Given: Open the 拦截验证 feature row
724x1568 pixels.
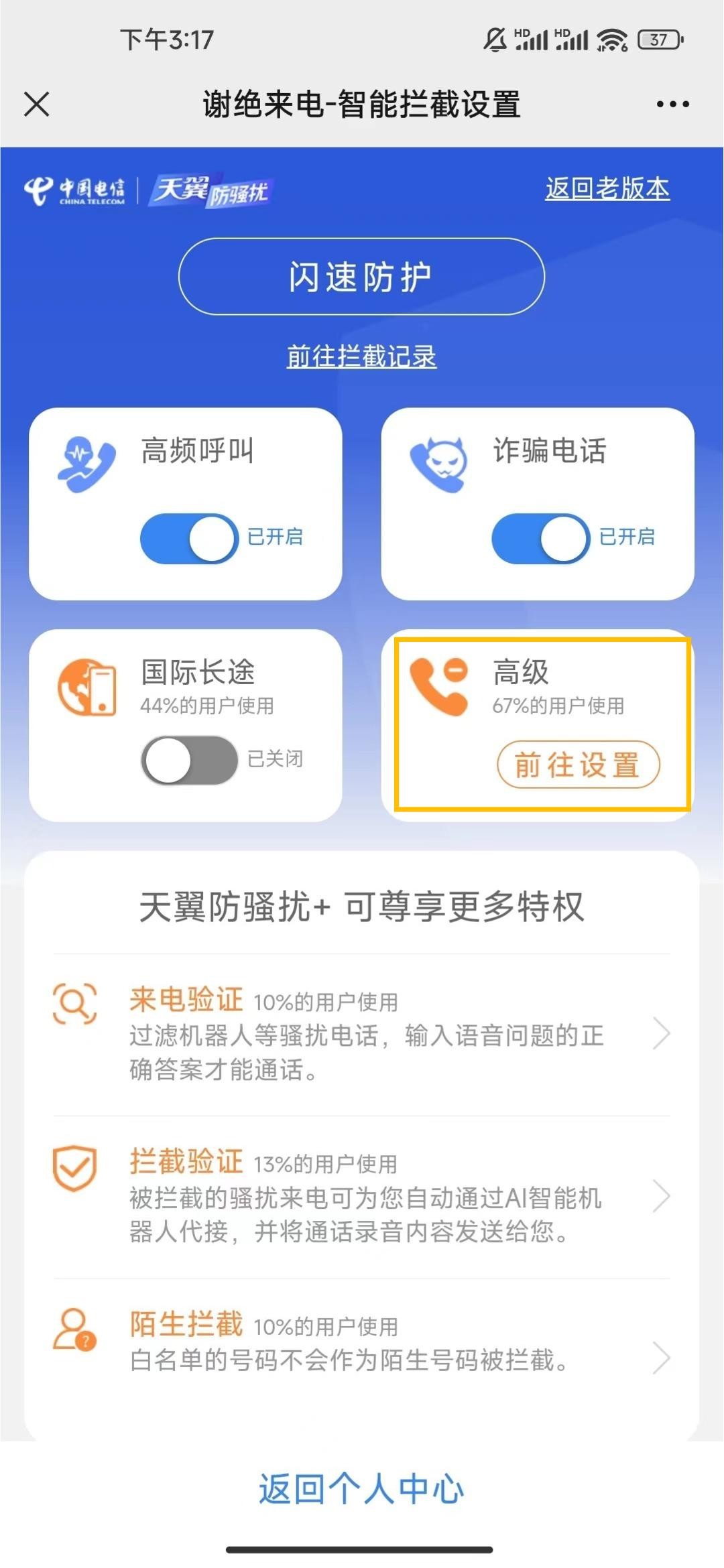Looking at the screenshot, I should pos(361,1197).
